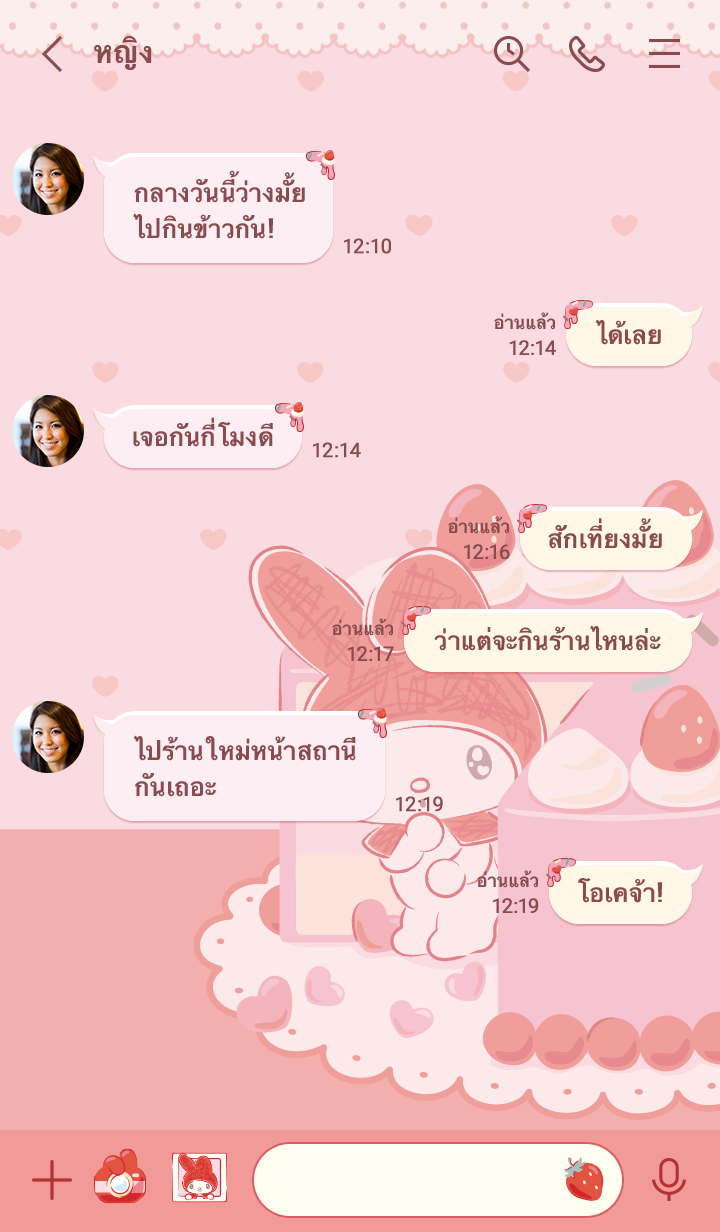Open the plus attachment menu
This screenshot has width=720, height=1232.
tap(52, 1181)
